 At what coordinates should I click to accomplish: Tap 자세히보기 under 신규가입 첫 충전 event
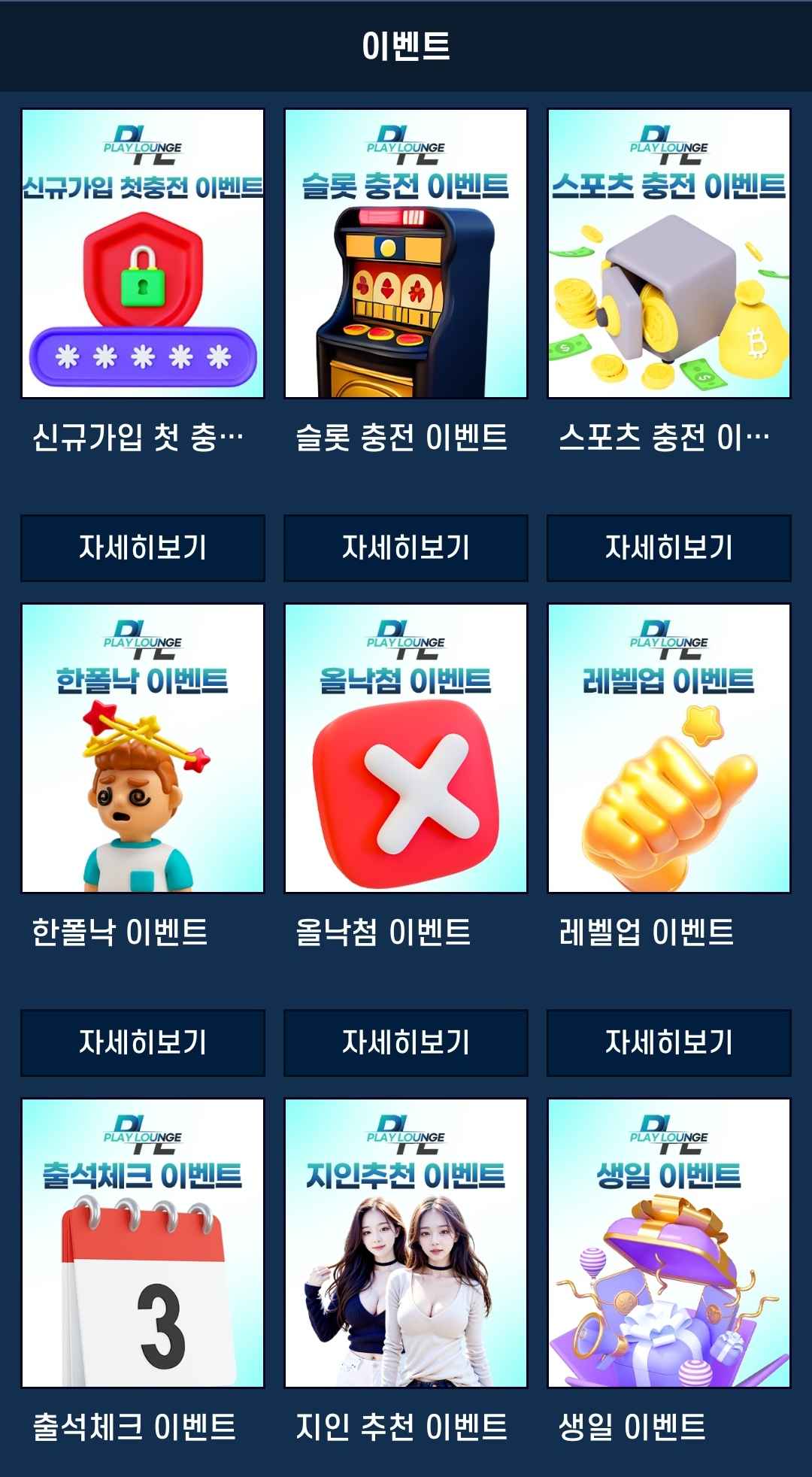[x=143, y=547]
